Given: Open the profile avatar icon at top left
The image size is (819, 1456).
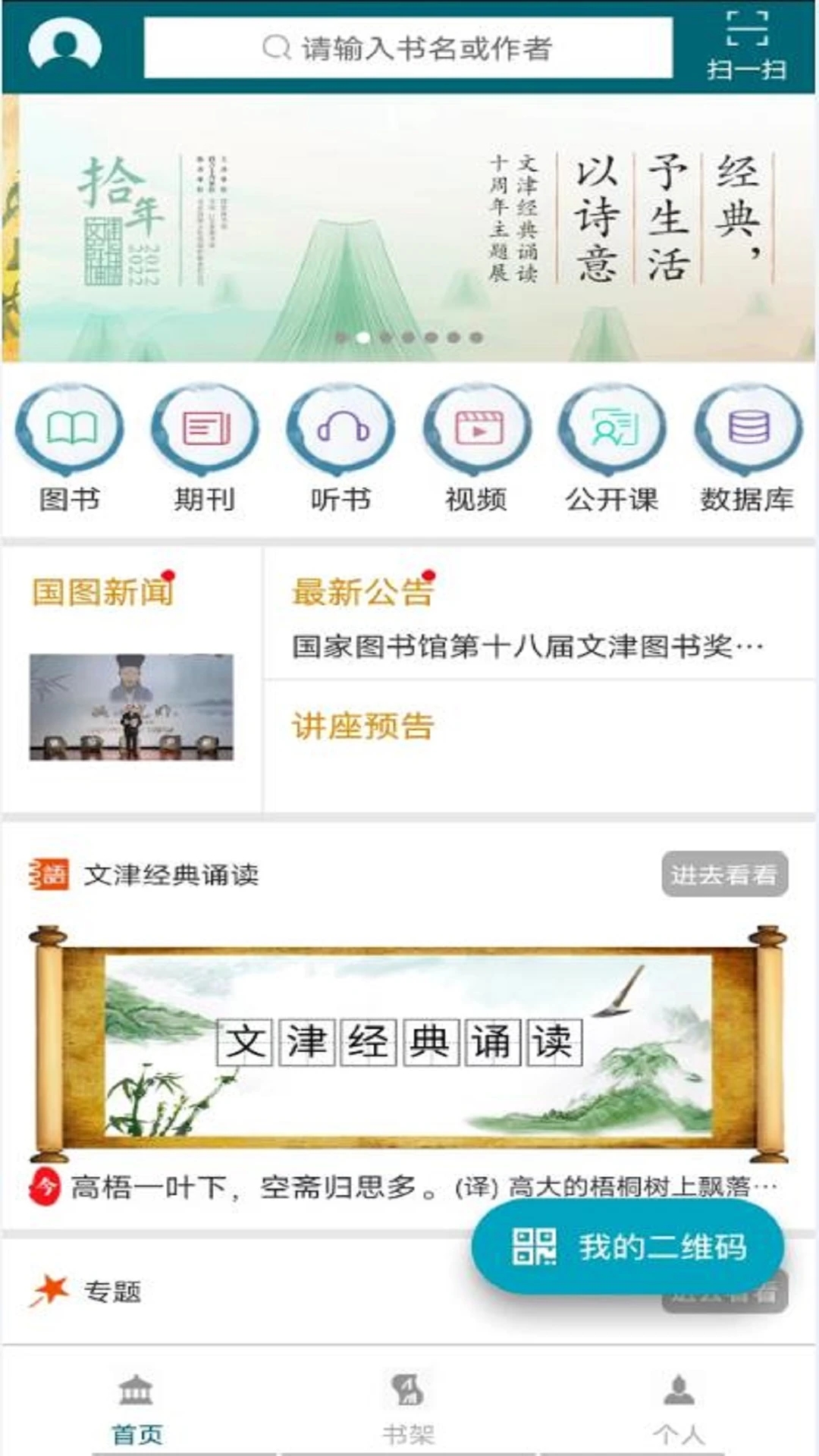Looking at the screenshot, I should 65,47.
